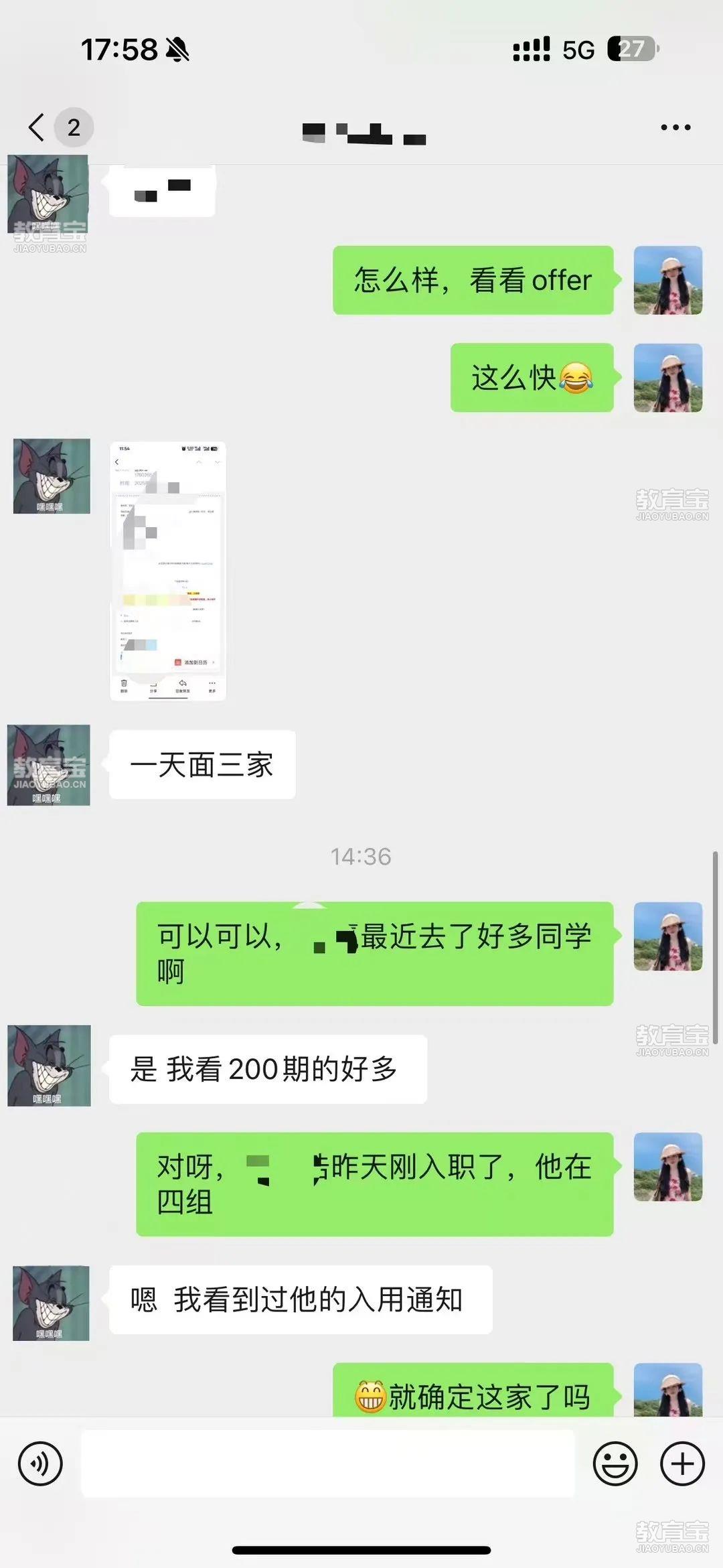Focus the message text field

(328, 1464)
